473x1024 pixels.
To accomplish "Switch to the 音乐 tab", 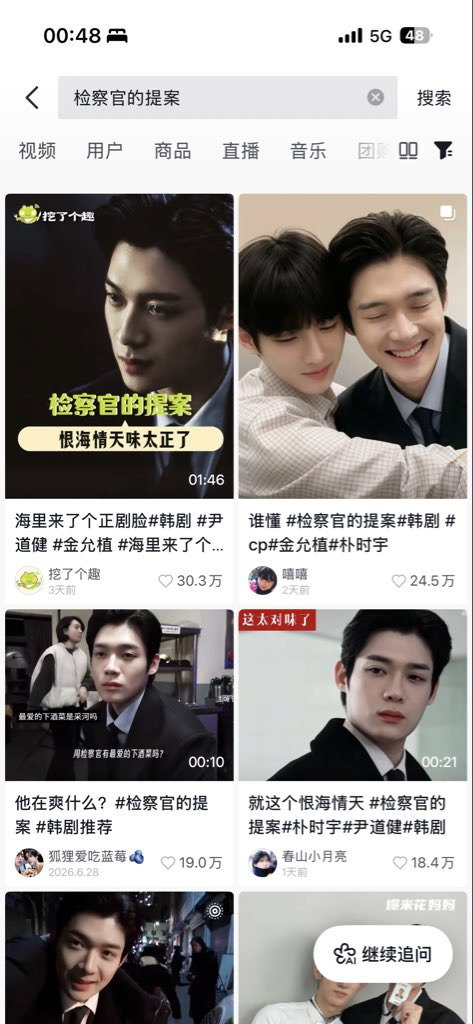I will pos(308,151).
